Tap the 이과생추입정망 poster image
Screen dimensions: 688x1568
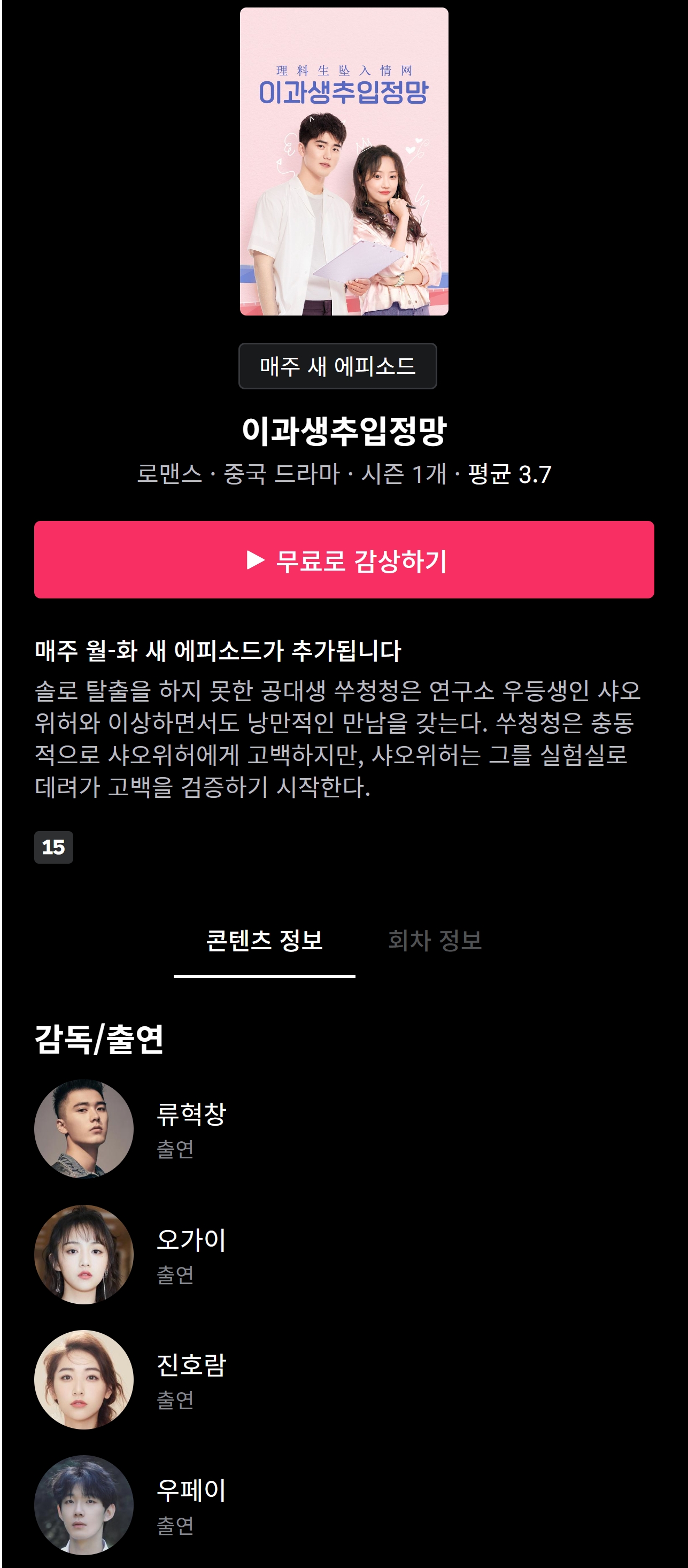344,162
